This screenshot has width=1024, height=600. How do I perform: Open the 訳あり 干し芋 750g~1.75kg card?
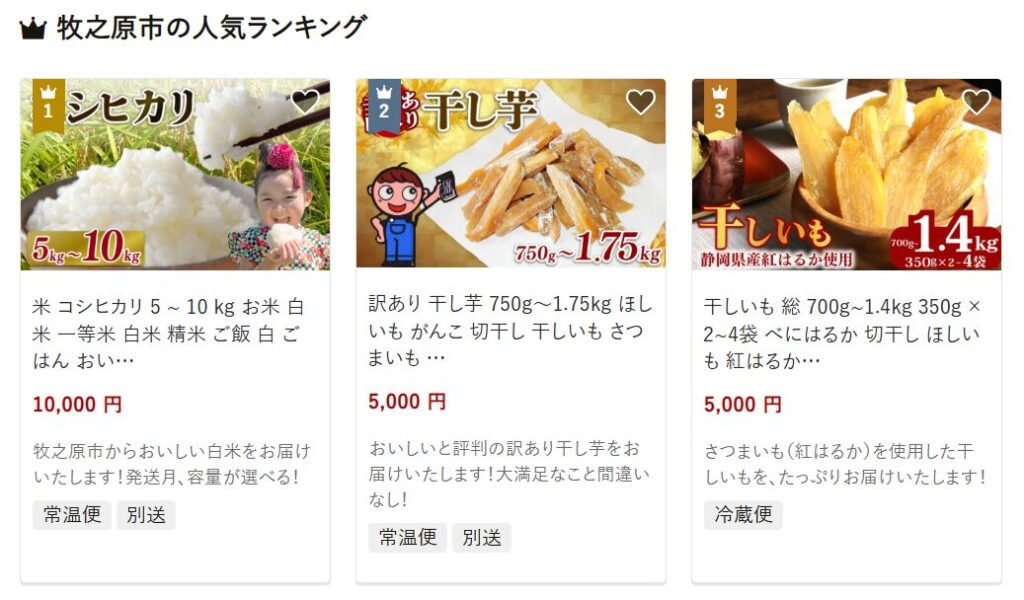(x=510, y=330)
